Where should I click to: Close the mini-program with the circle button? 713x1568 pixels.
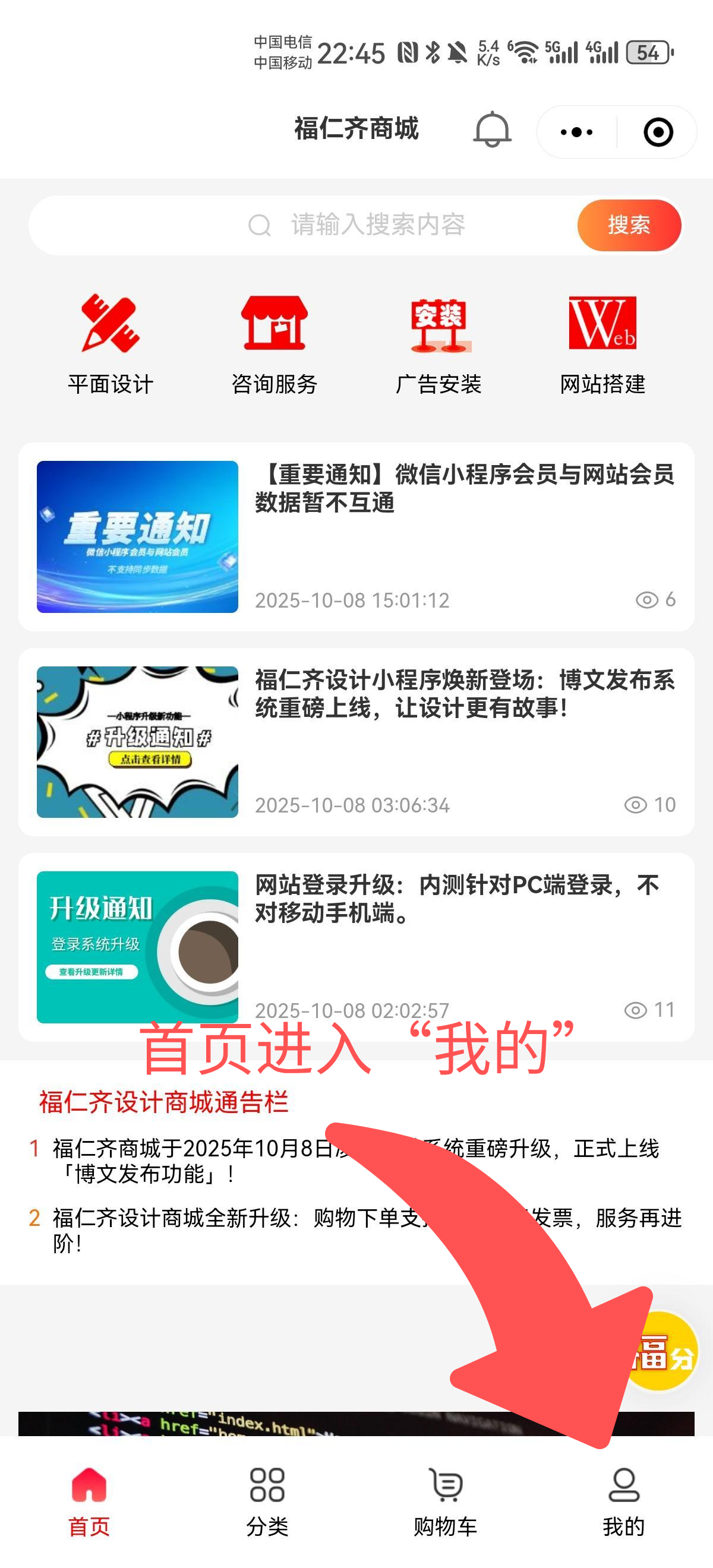pyautogui.click(x=658, y=132)
